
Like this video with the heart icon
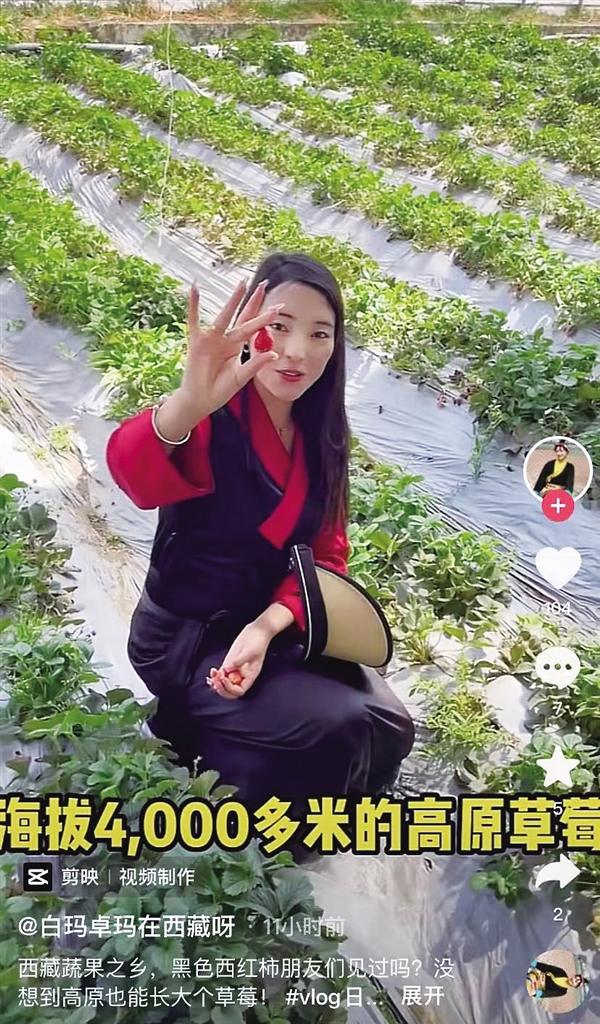click(x=557, y=567)
